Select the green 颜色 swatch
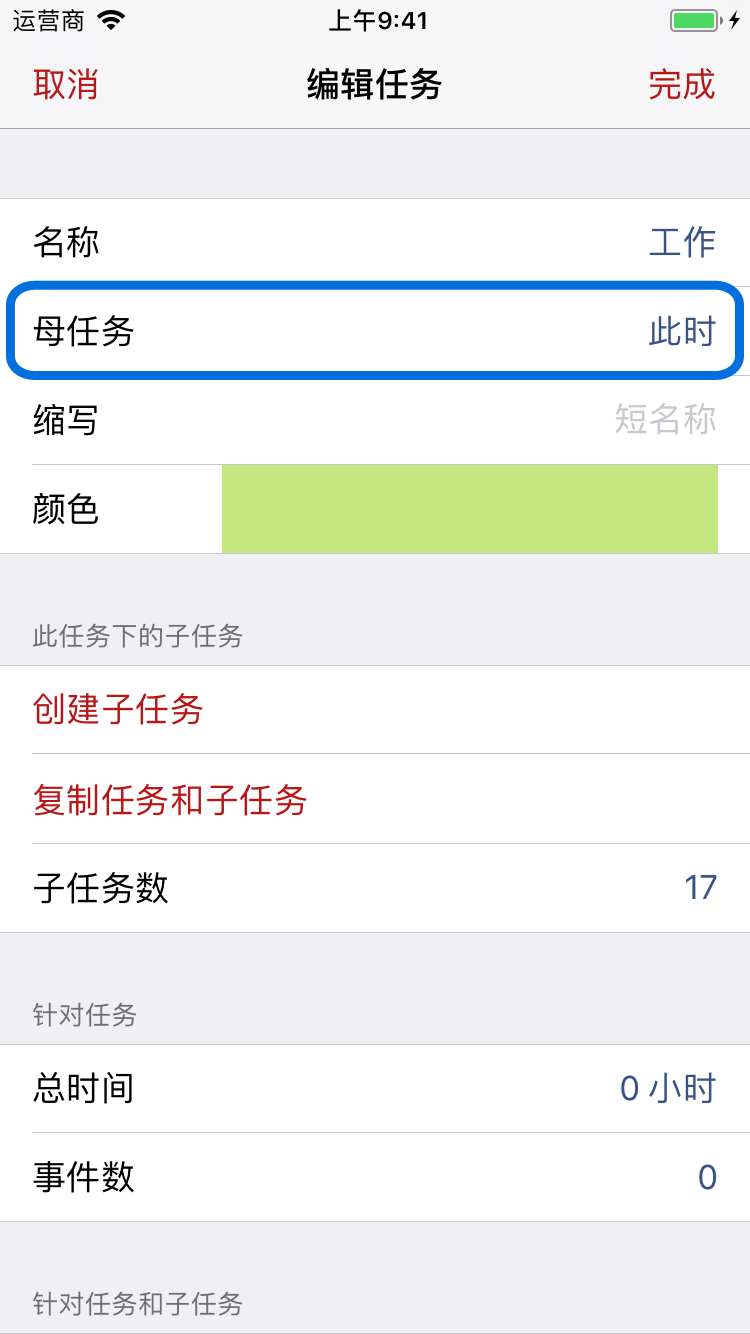 point(469,509)
